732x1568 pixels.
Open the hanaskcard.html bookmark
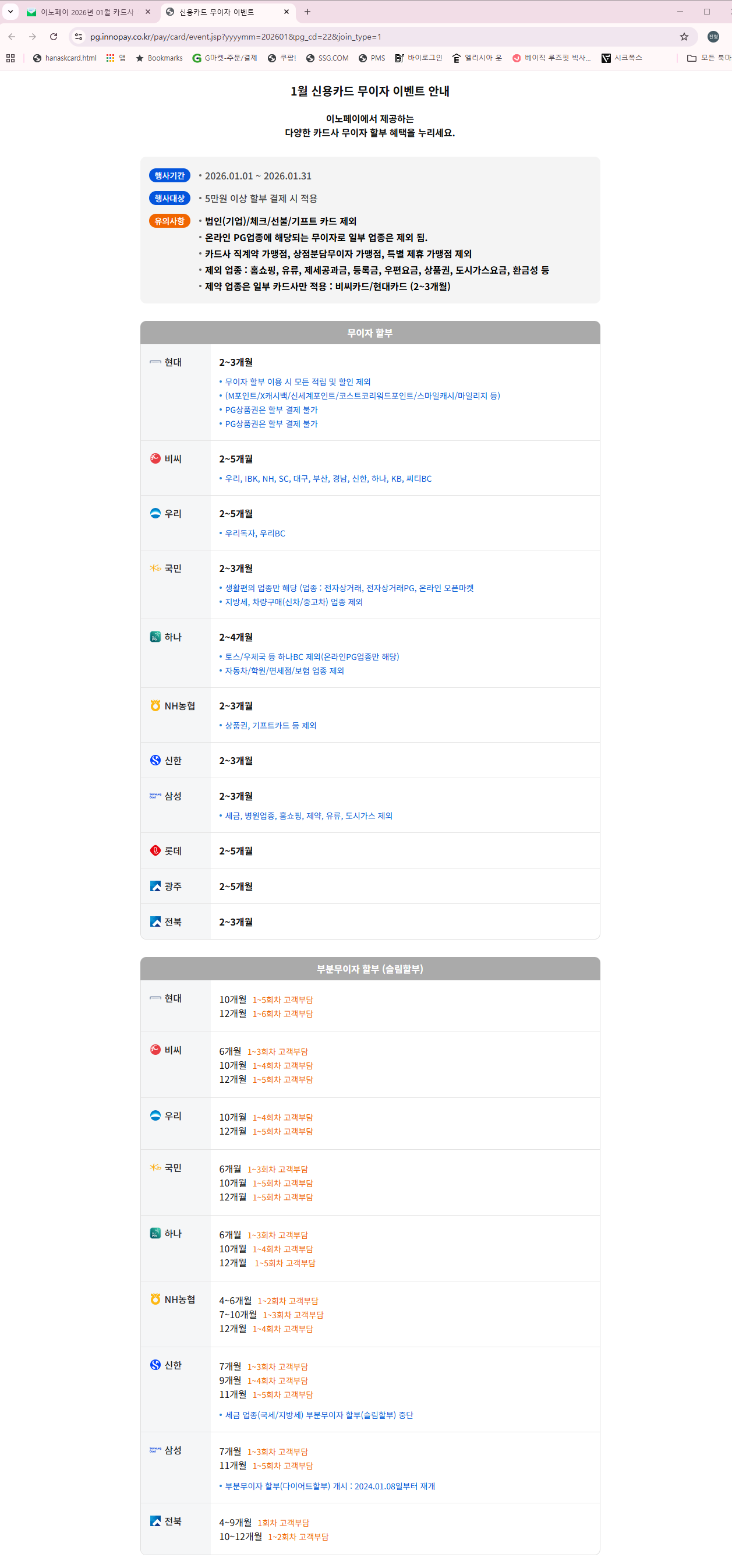tap(65, 58)
